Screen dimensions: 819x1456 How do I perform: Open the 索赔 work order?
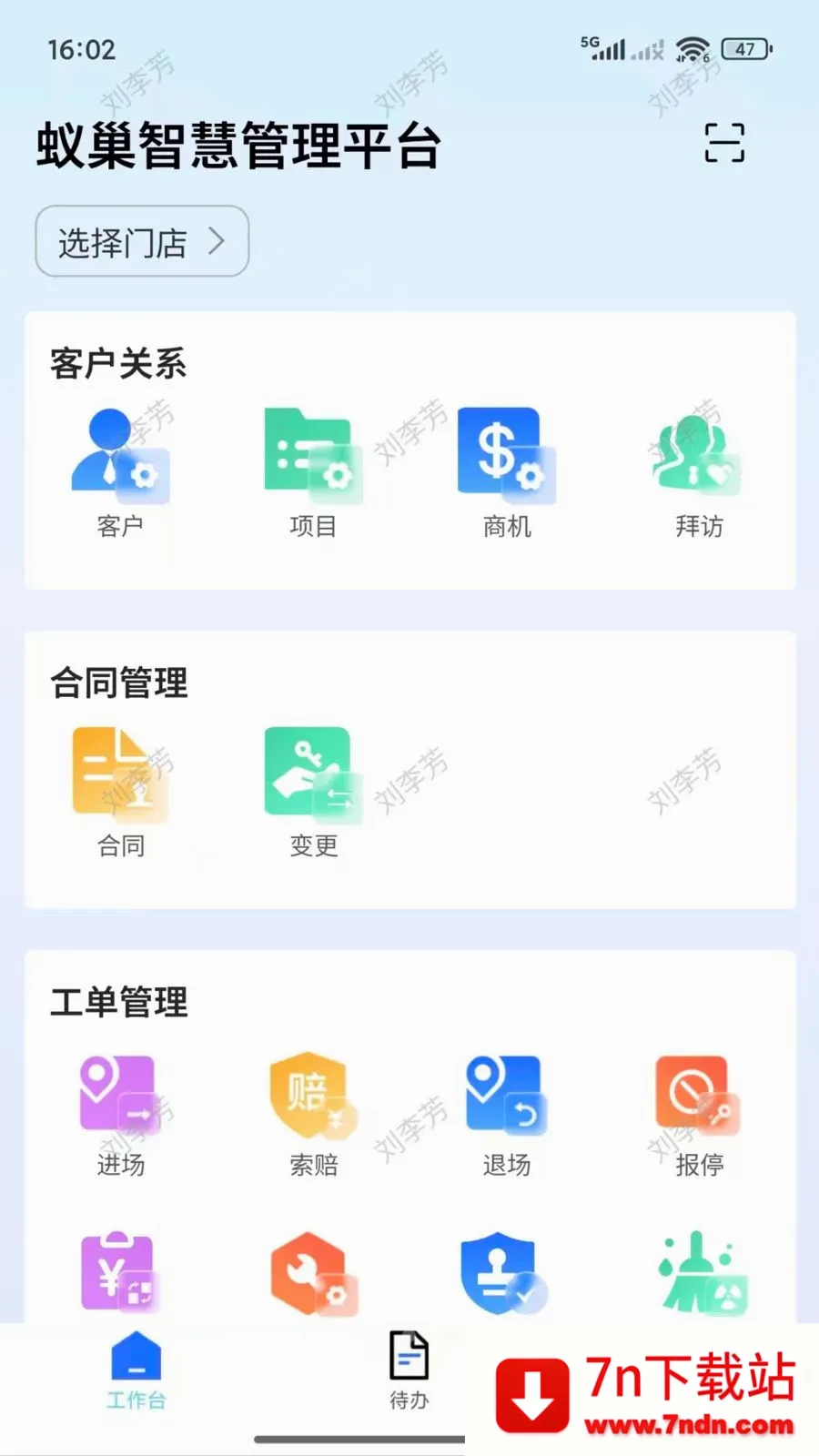[x=313, y=1115]
